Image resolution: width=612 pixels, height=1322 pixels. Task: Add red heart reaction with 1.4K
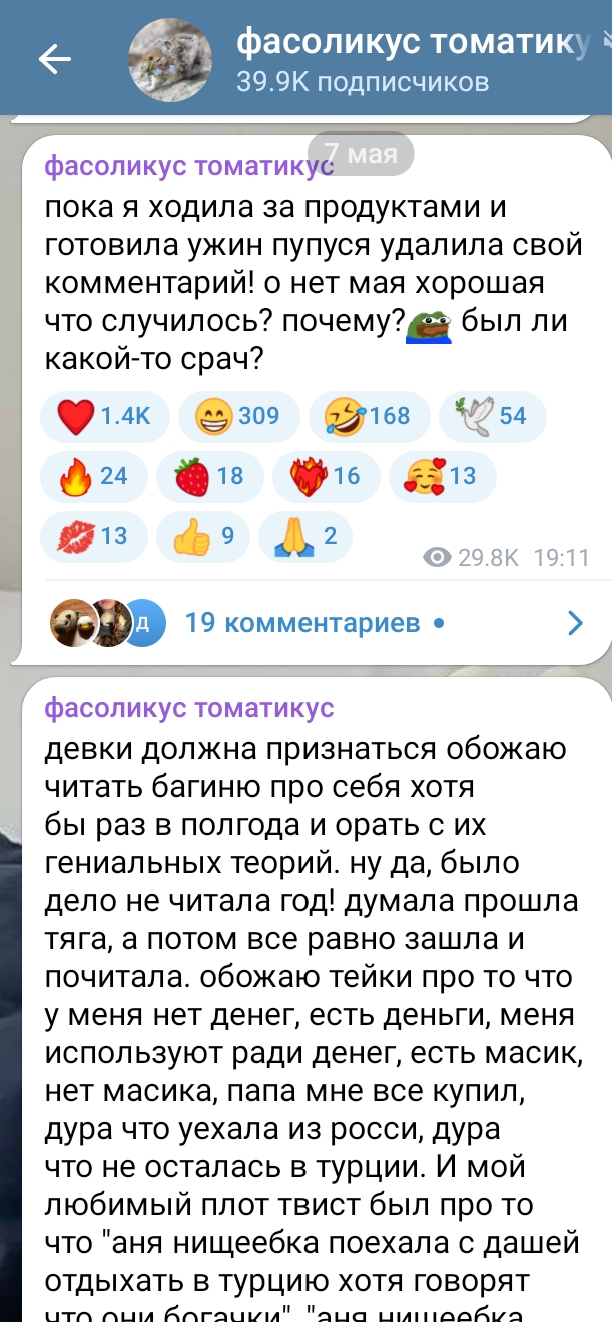(104, 417)
